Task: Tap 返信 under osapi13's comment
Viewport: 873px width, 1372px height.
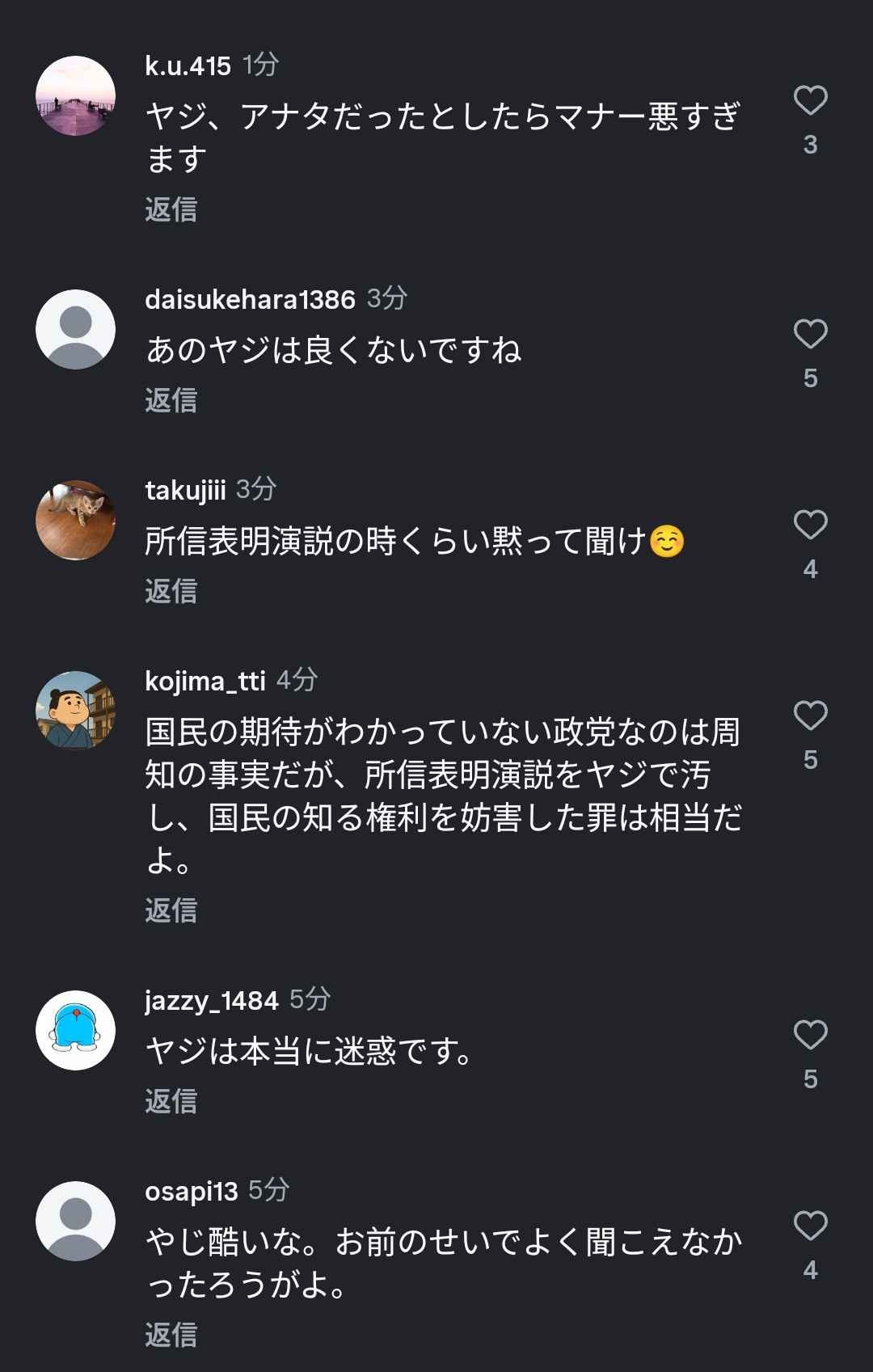Action: 171,1335
